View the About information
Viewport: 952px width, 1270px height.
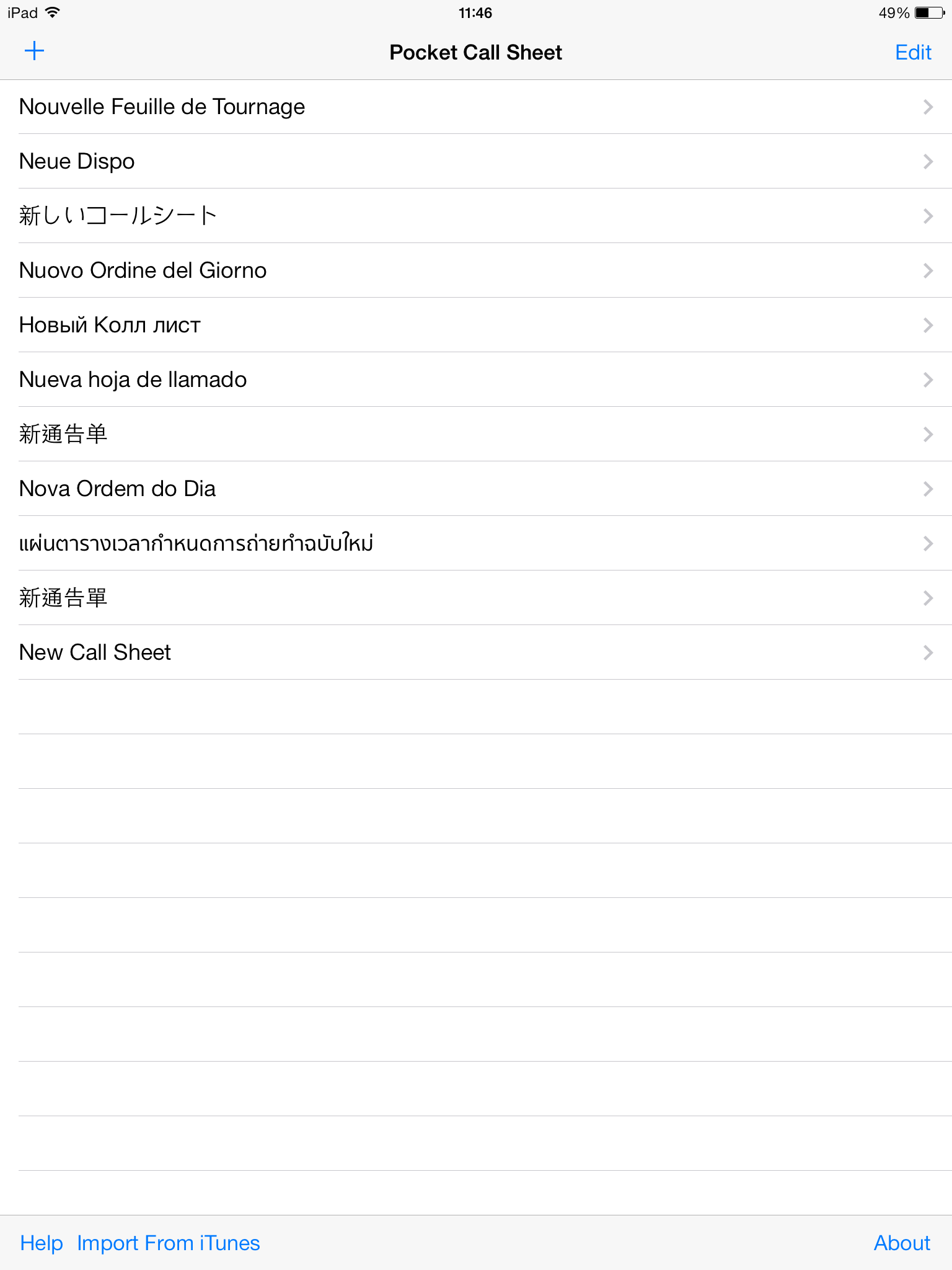902,1243
